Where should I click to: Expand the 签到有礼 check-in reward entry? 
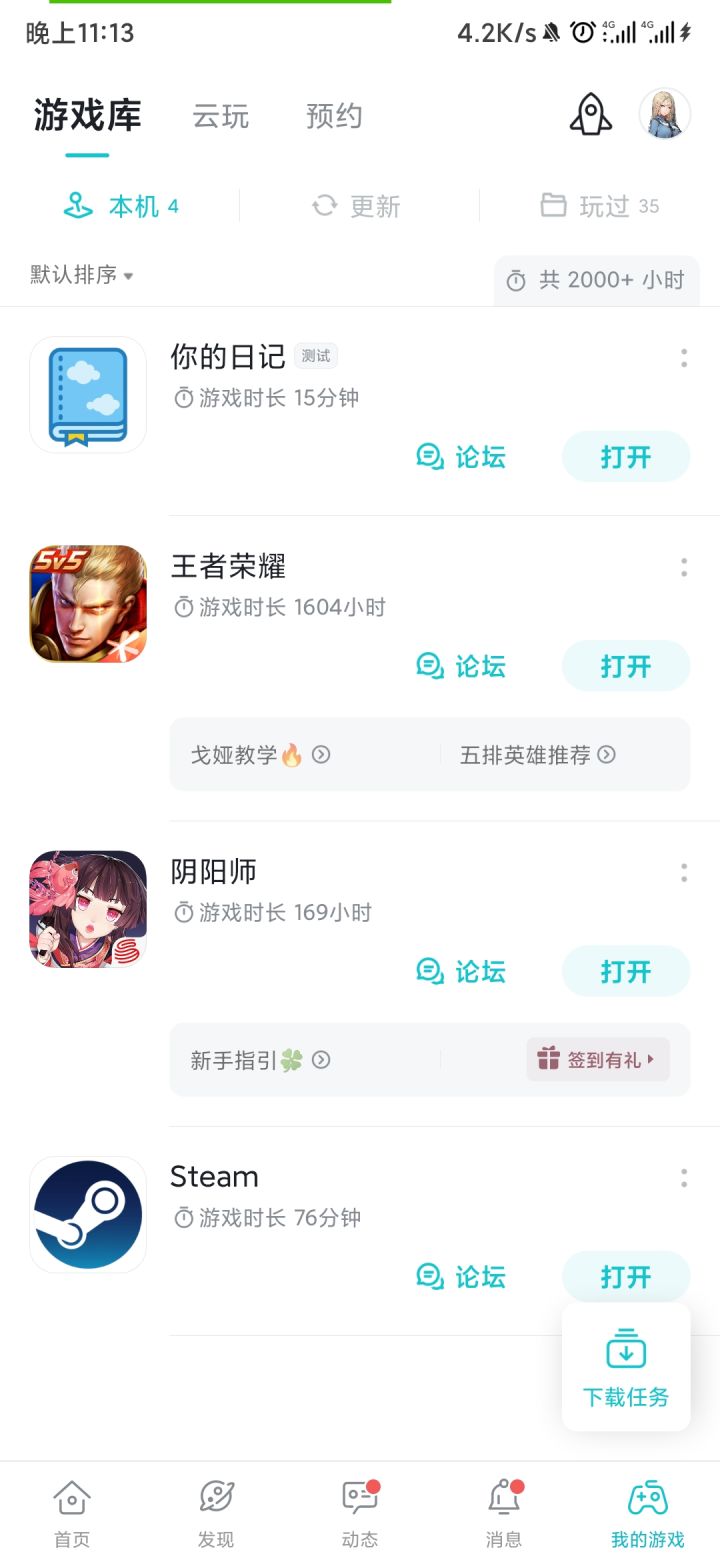pos(597,1060)
